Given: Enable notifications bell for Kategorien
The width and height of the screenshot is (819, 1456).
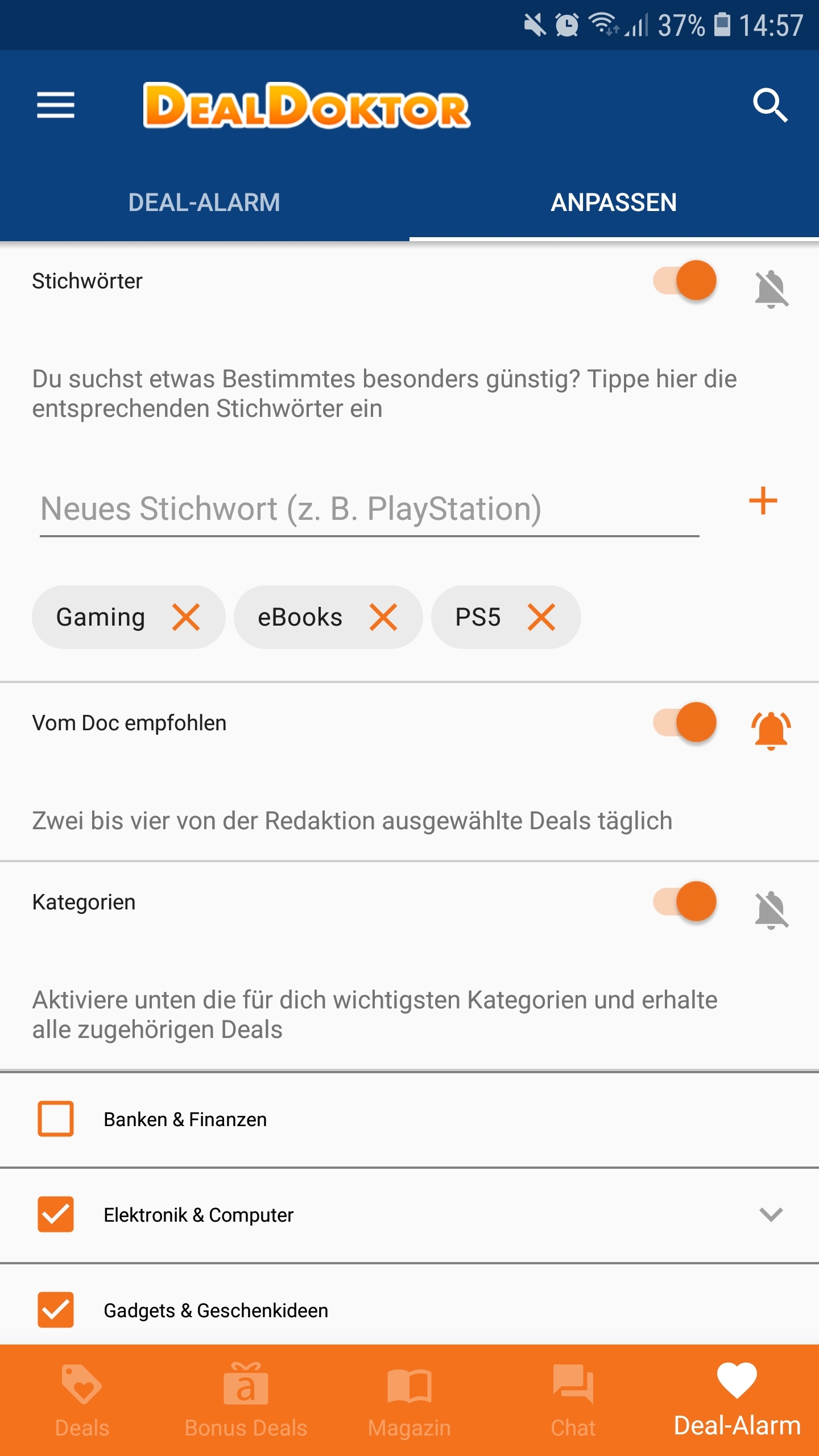Looking at the screenshot, I should (x=771, y=910).
